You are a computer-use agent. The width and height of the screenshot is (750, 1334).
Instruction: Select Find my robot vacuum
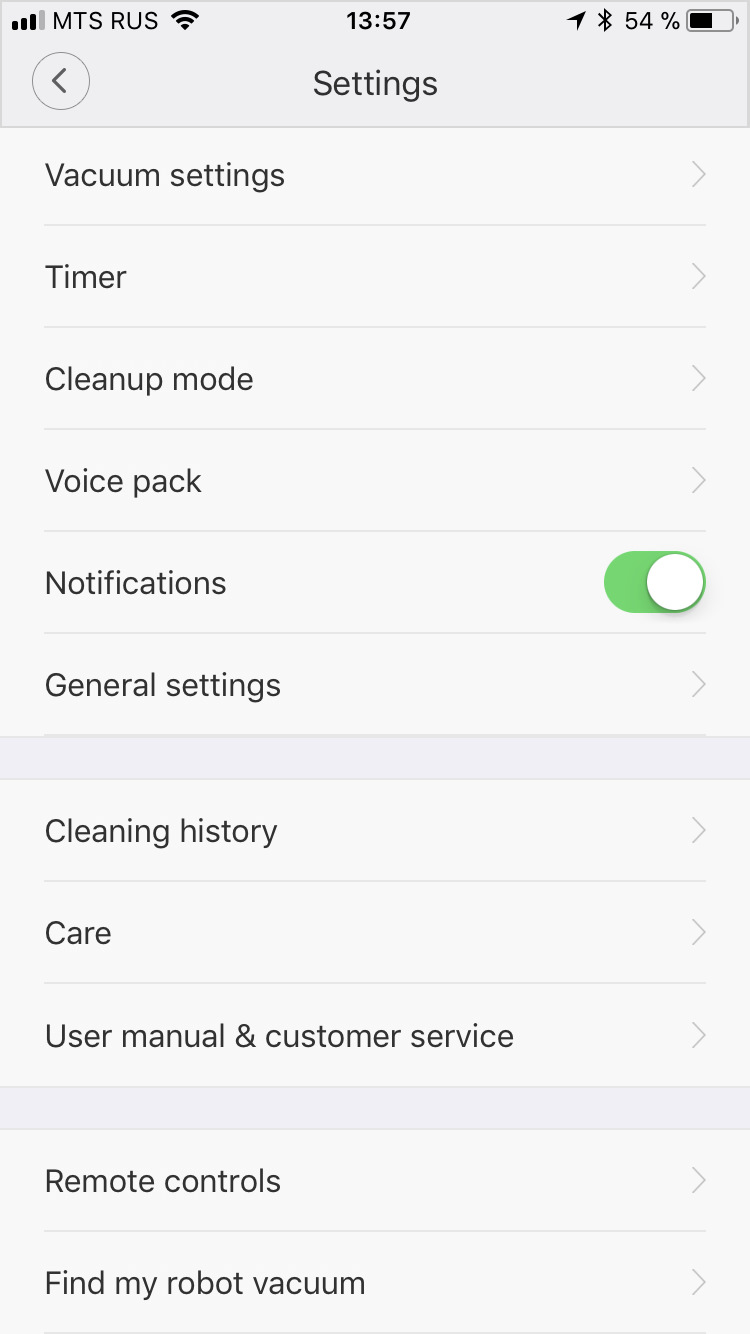375,1283
